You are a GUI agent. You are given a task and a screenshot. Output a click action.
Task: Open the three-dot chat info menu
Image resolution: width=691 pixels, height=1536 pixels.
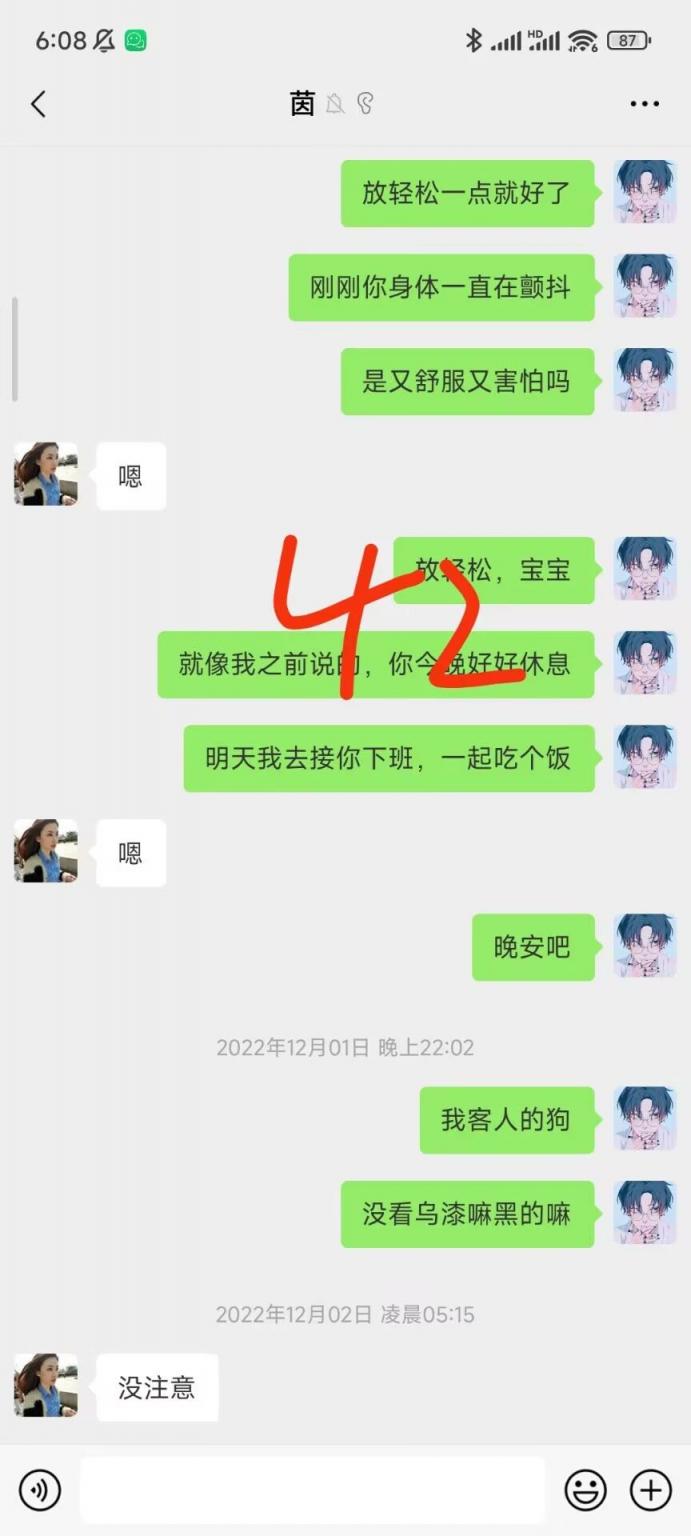[644, 104]
